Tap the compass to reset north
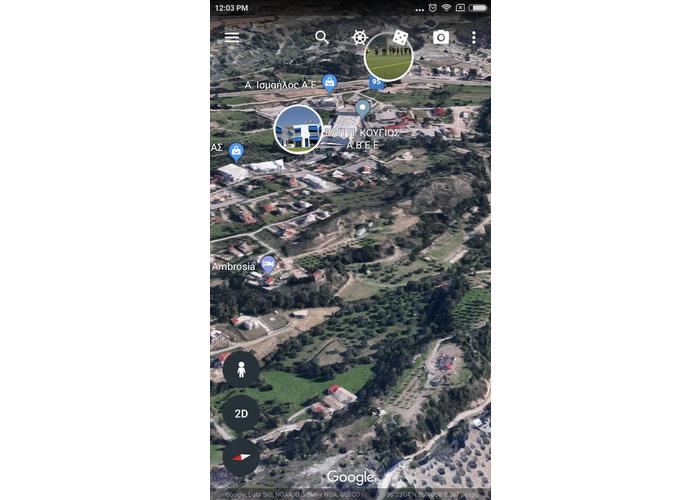This screenshot has height=500, width=700. click(x=241, y=456)
